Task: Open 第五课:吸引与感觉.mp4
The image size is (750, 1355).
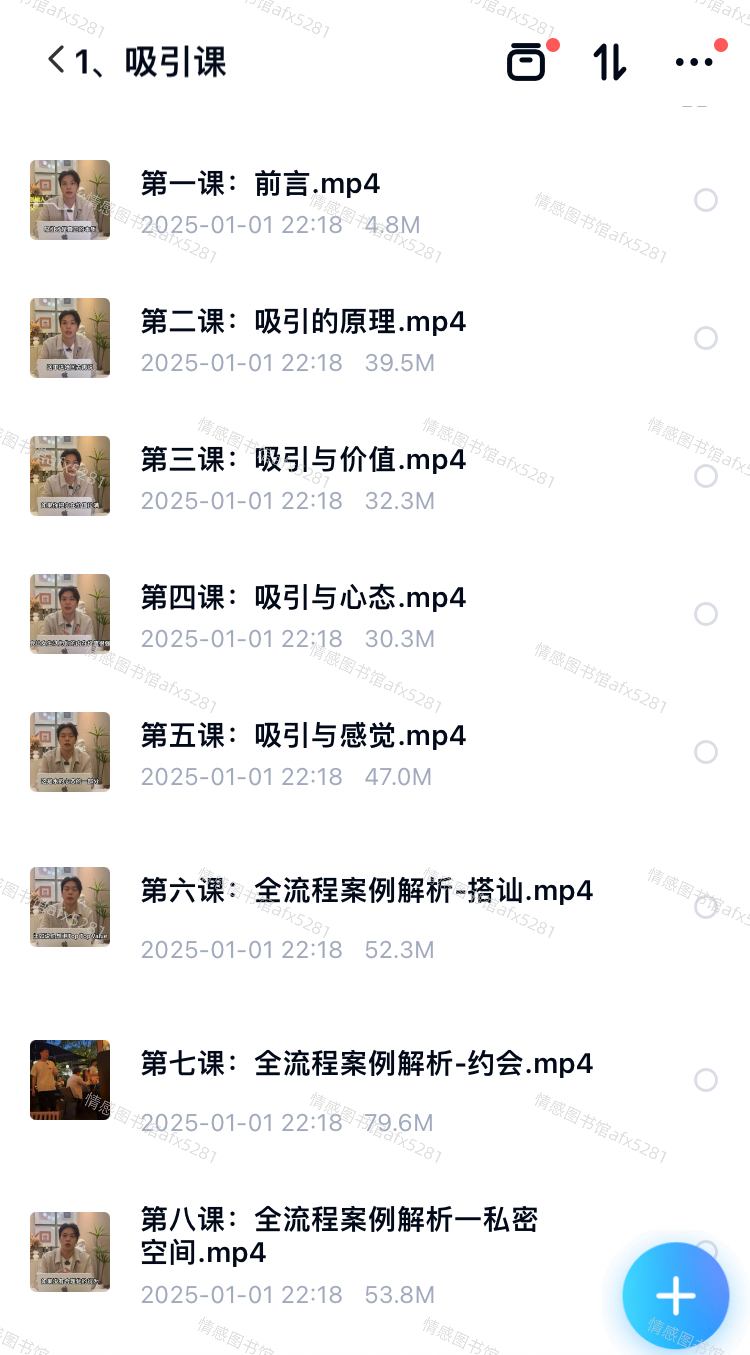Action: 303,736
